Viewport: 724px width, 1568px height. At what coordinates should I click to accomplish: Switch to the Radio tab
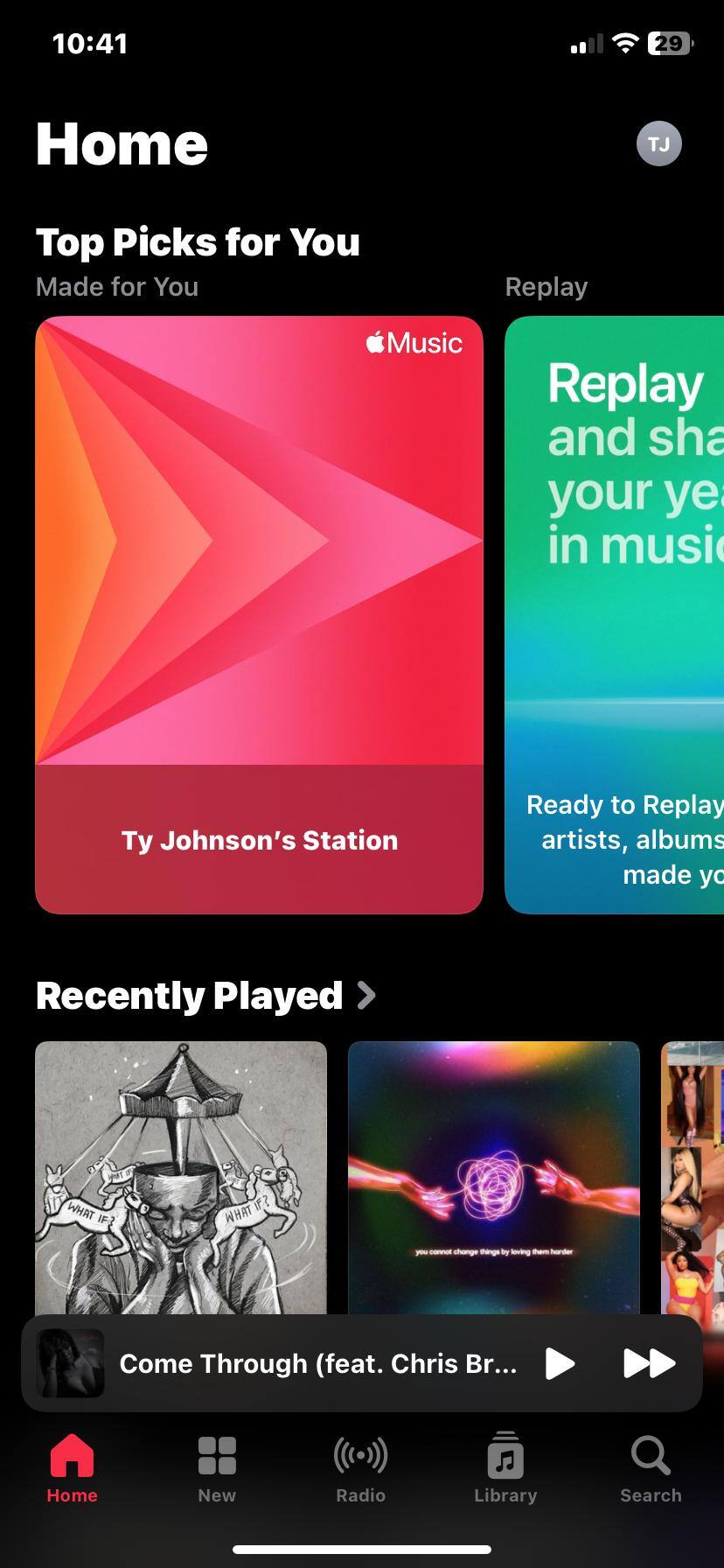coord(360,1470)
